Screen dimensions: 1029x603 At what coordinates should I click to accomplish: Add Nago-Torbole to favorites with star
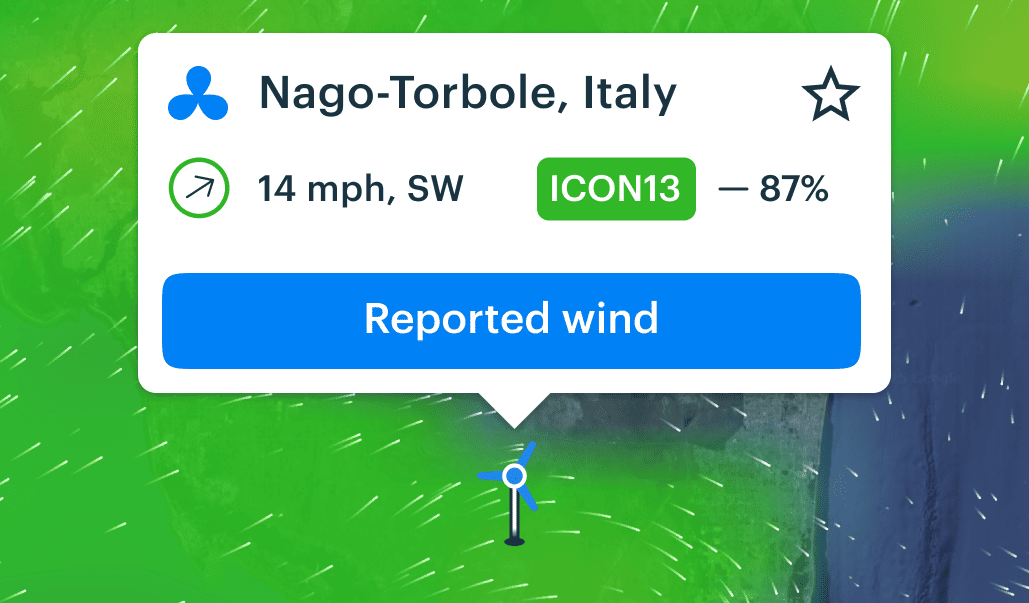coord(830,94)
